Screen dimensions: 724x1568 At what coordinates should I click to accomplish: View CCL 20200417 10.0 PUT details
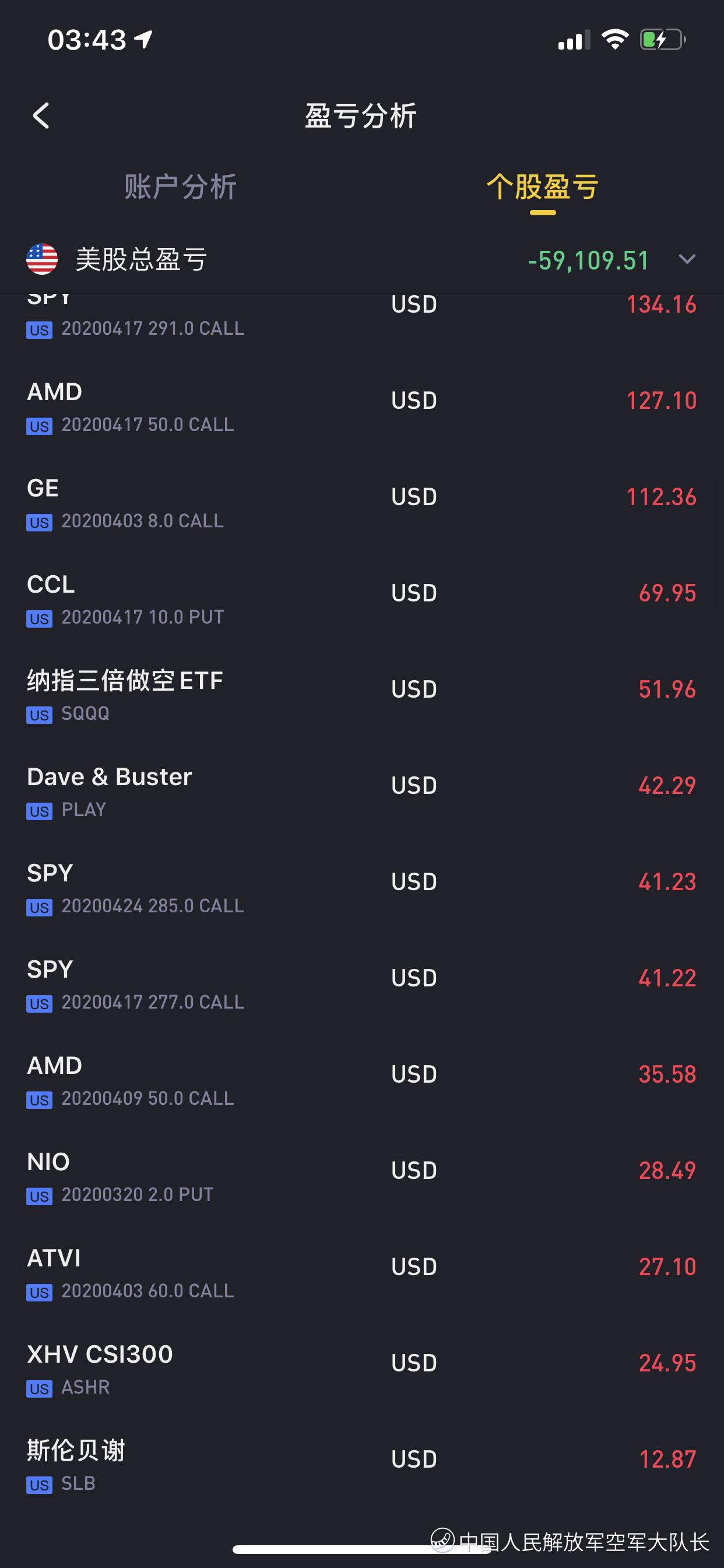361,599
